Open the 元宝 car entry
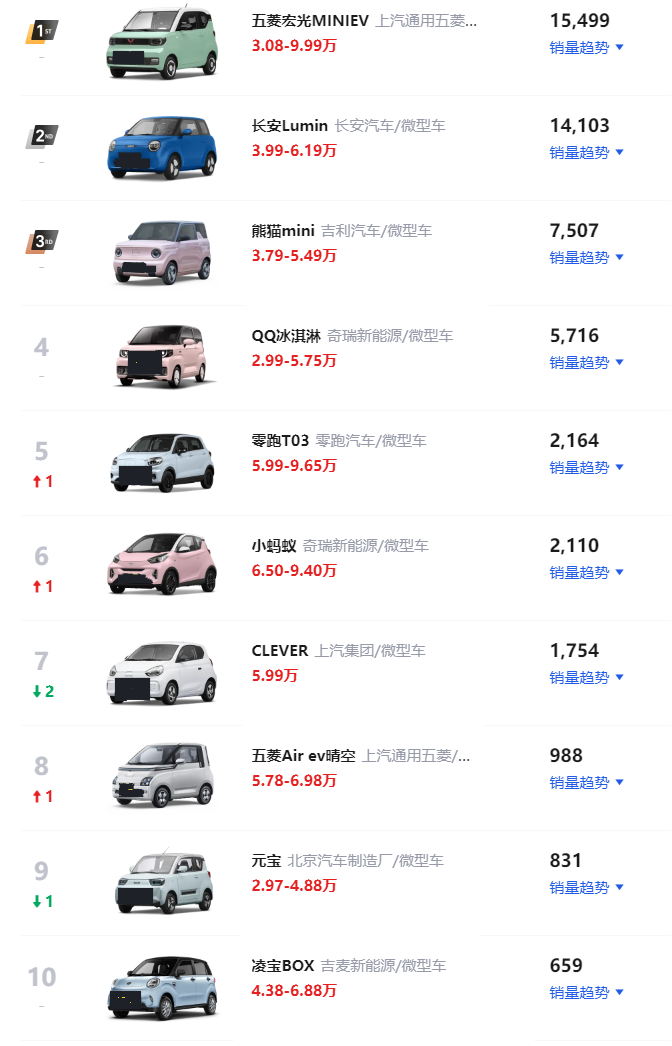Viewport: 672px width, 1046px height. click(266, 861)
